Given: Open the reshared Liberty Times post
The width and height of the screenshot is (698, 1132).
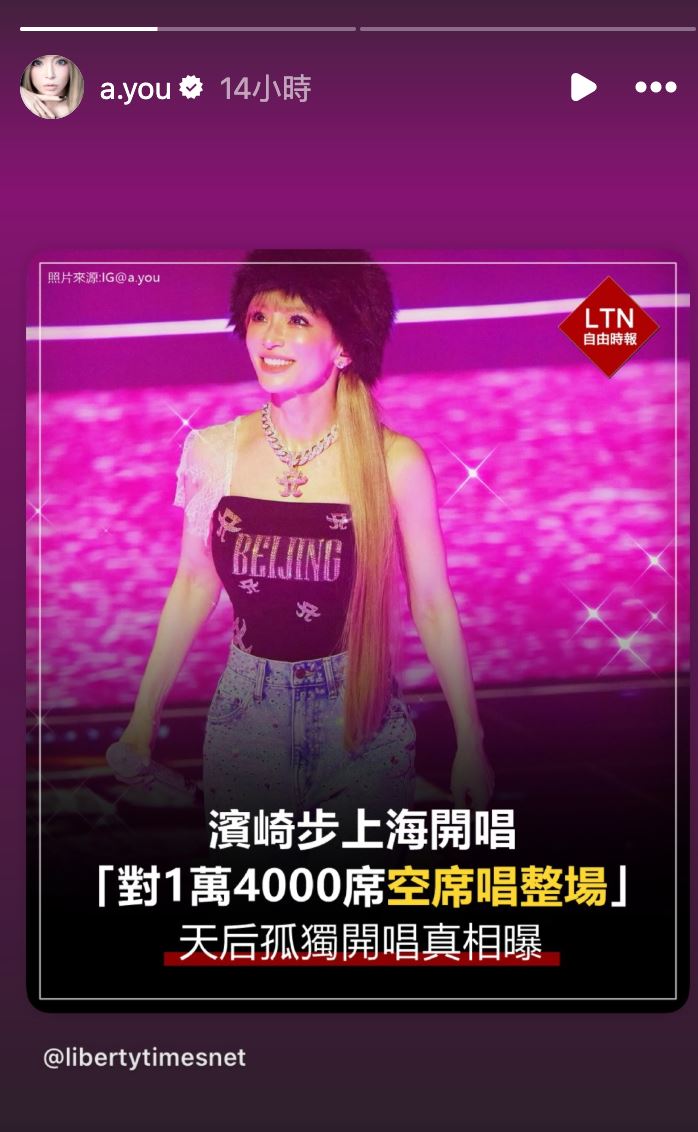Looking at the screenshot, I should click(357, 630).
